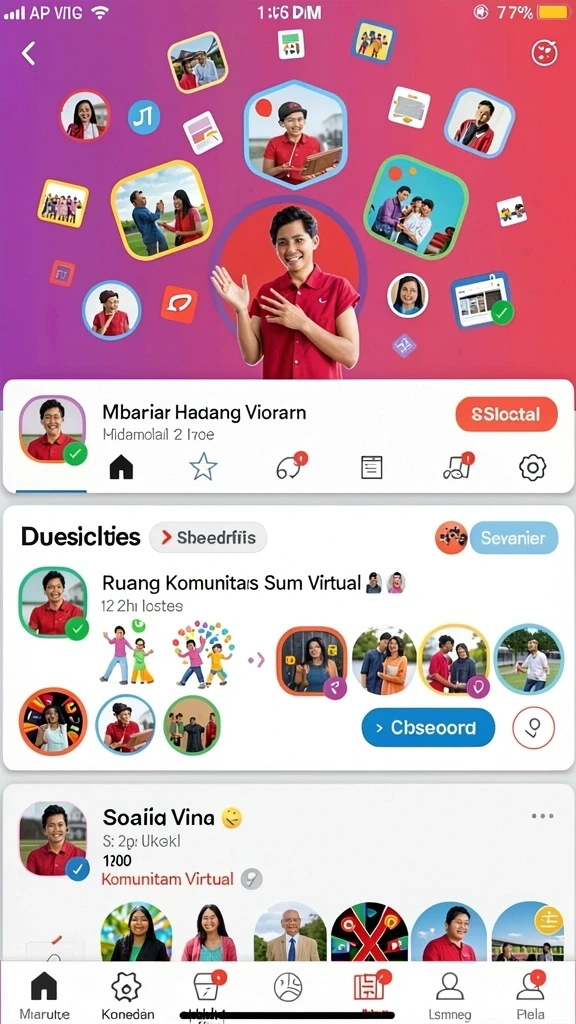Switch to the Konedan tab

point(125,994)
